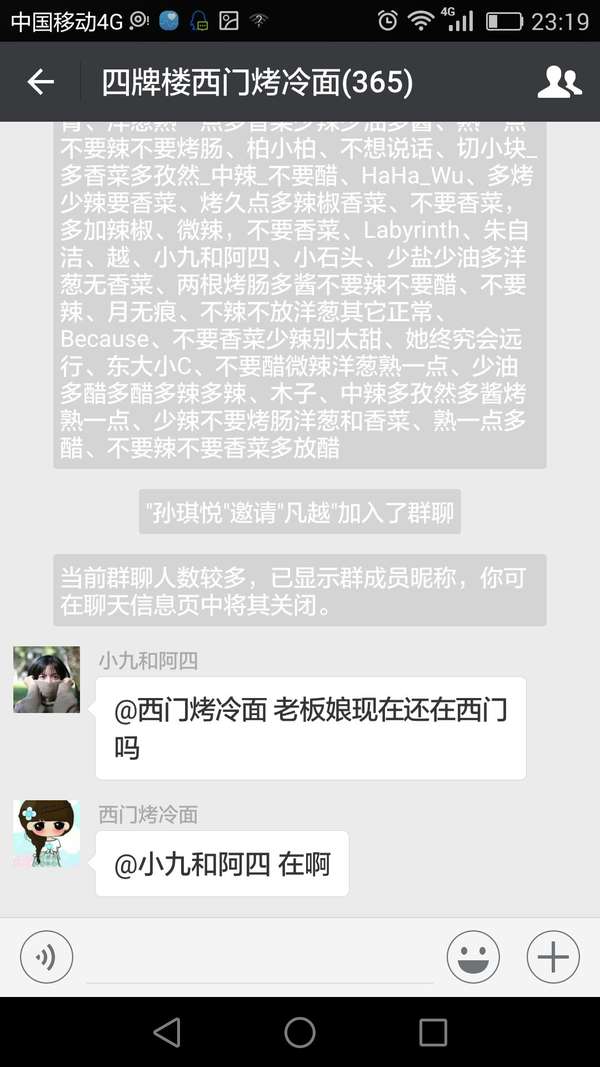
Task: Open 小九和阿四's avatar profile
Action: (x=46, y=679)
